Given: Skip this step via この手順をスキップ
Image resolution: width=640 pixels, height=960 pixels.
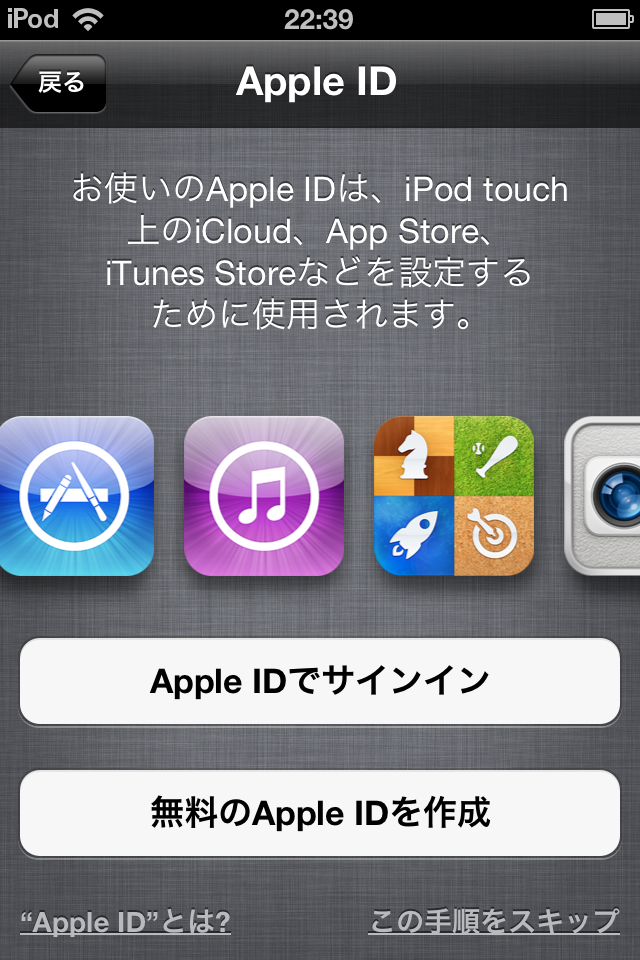Looking at the screenshot, I should pos(494,921).
